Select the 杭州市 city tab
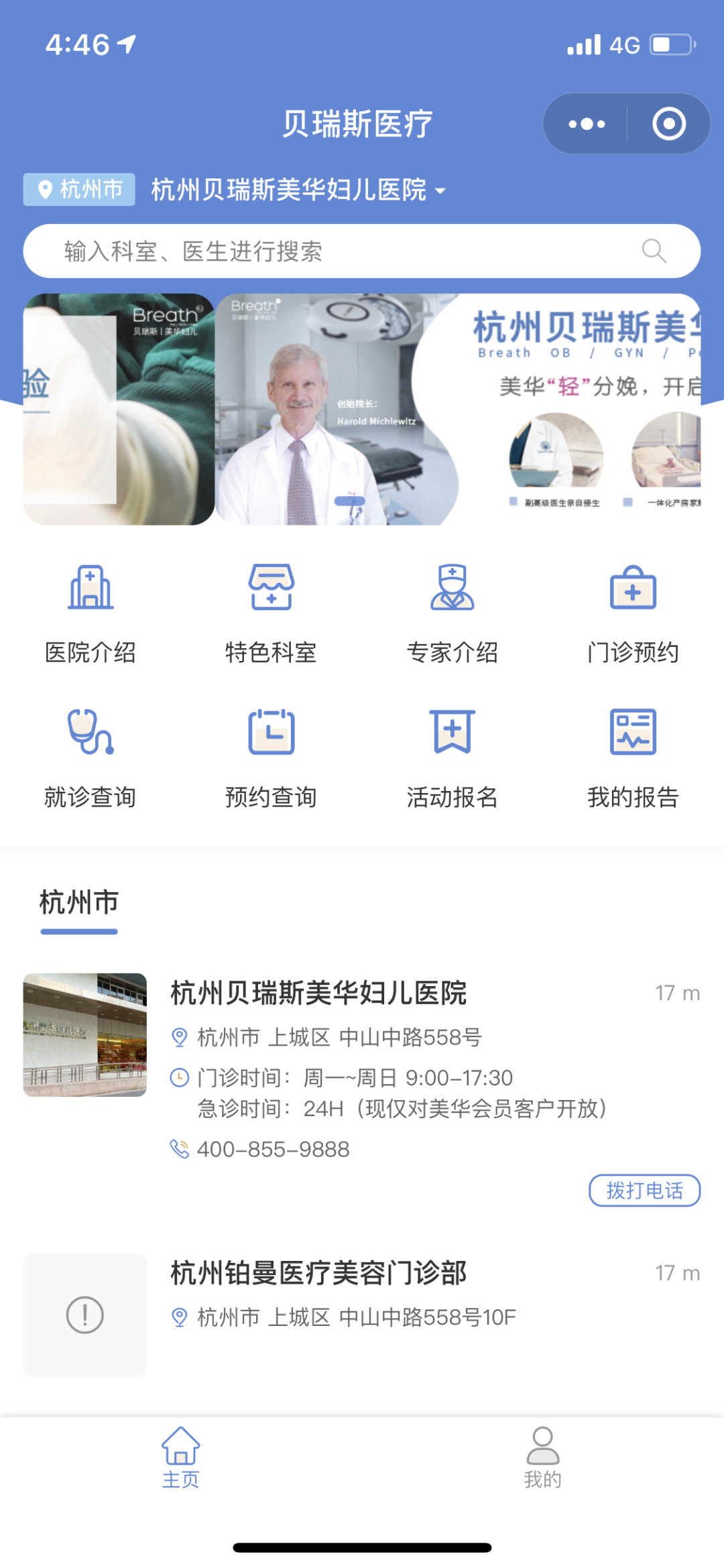The image size is (724, 1568). point(79,904)
